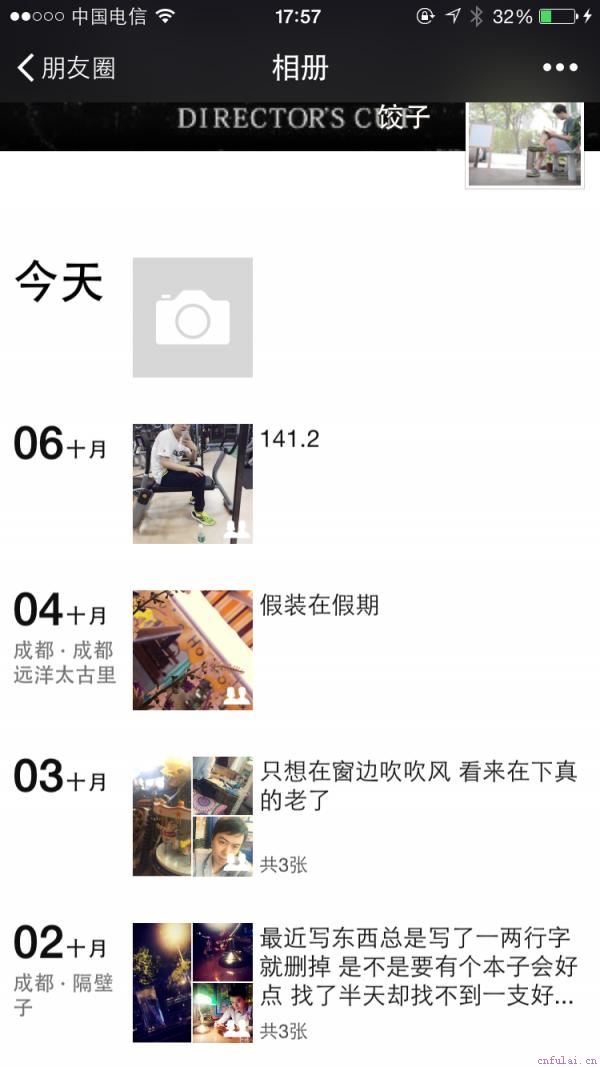This screenshot has height=1067, width=600.
Task: Open the 最近写东西 photo set
Action: click(x=193, y=982)
